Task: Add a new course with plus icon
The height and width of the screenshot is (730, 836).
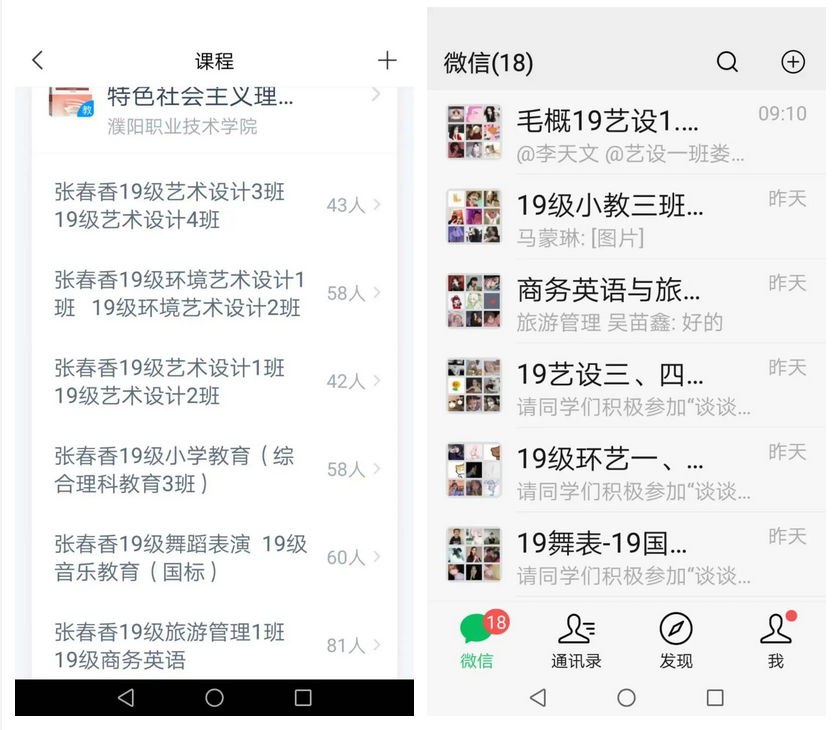Action: point(387,61)
